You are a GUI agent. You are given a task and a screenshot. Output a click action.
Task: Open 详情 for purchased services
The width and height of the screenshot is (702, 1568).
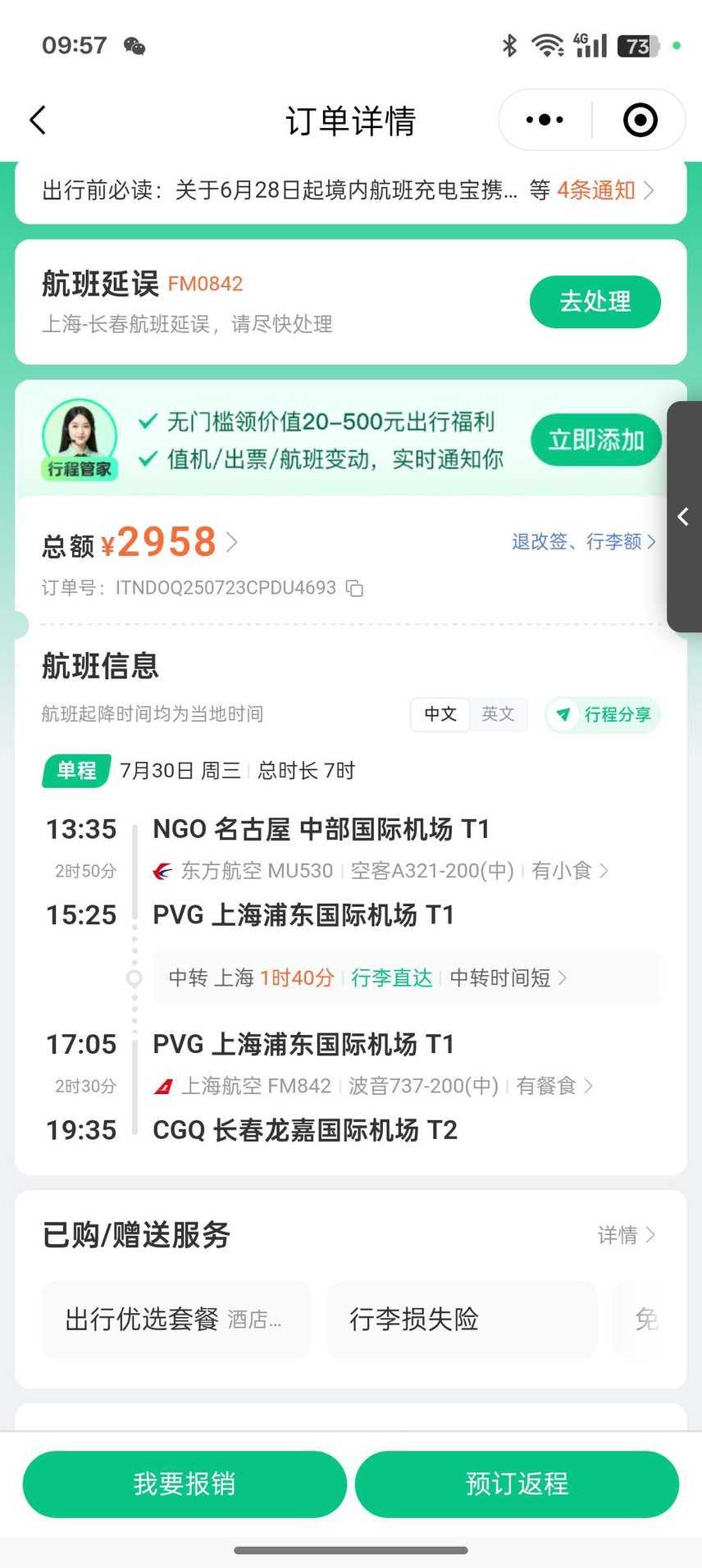(626, 1234)
